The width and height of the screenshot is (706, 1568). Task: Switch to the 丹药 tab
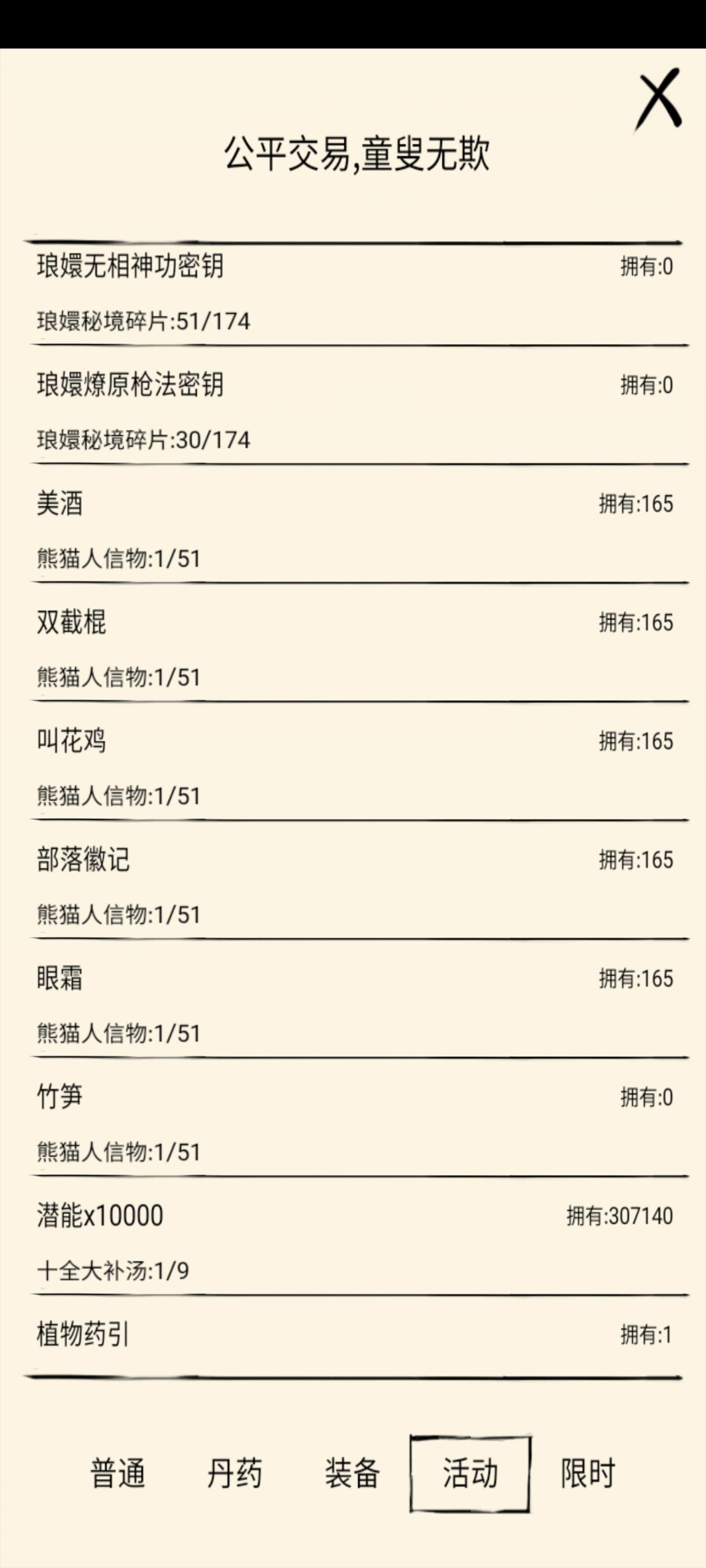point(234,1473)
